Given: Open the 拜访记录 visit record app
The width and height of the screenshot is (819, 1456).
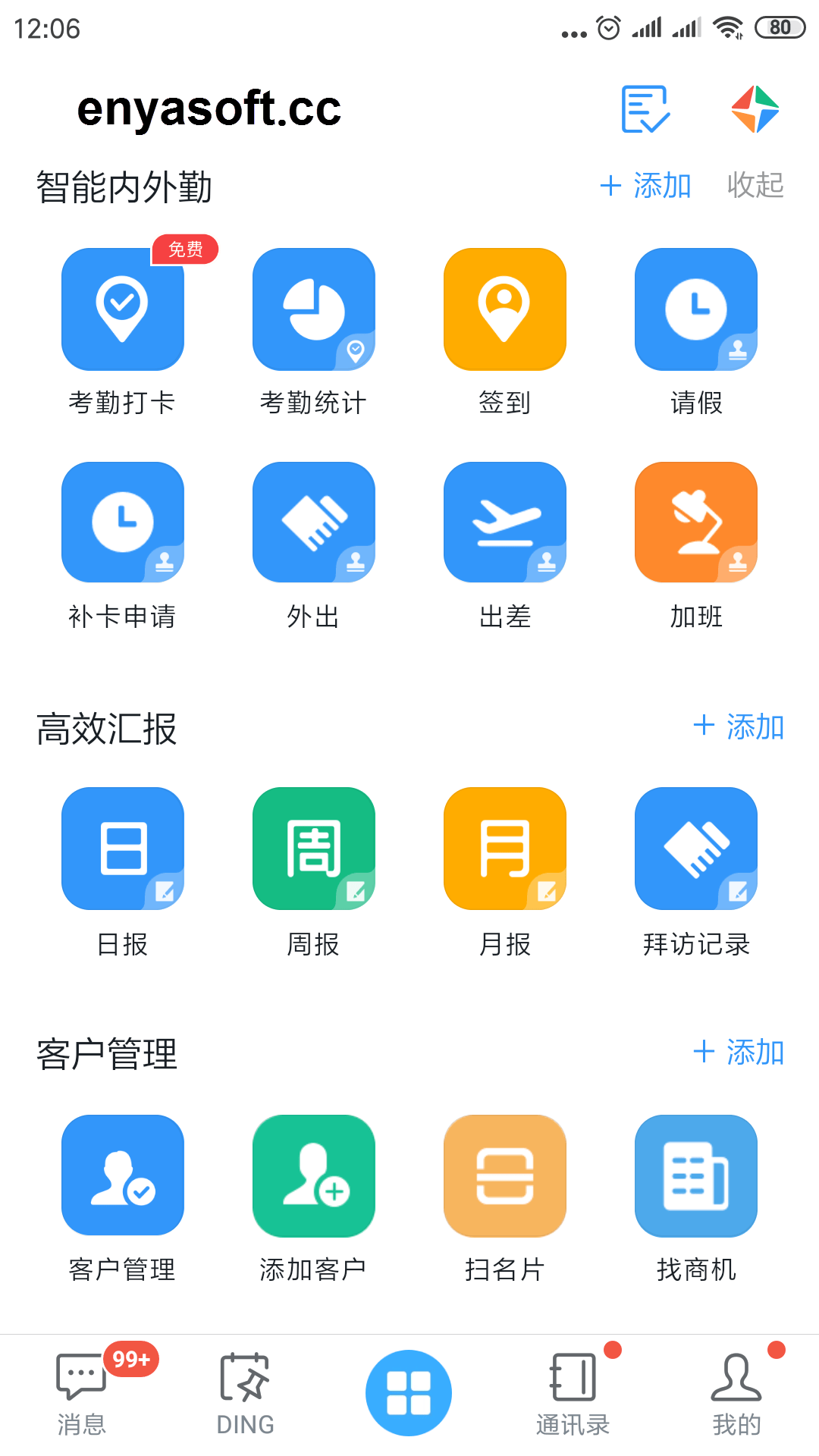Looking at the screenshot, I should click(x=695, y=848).
